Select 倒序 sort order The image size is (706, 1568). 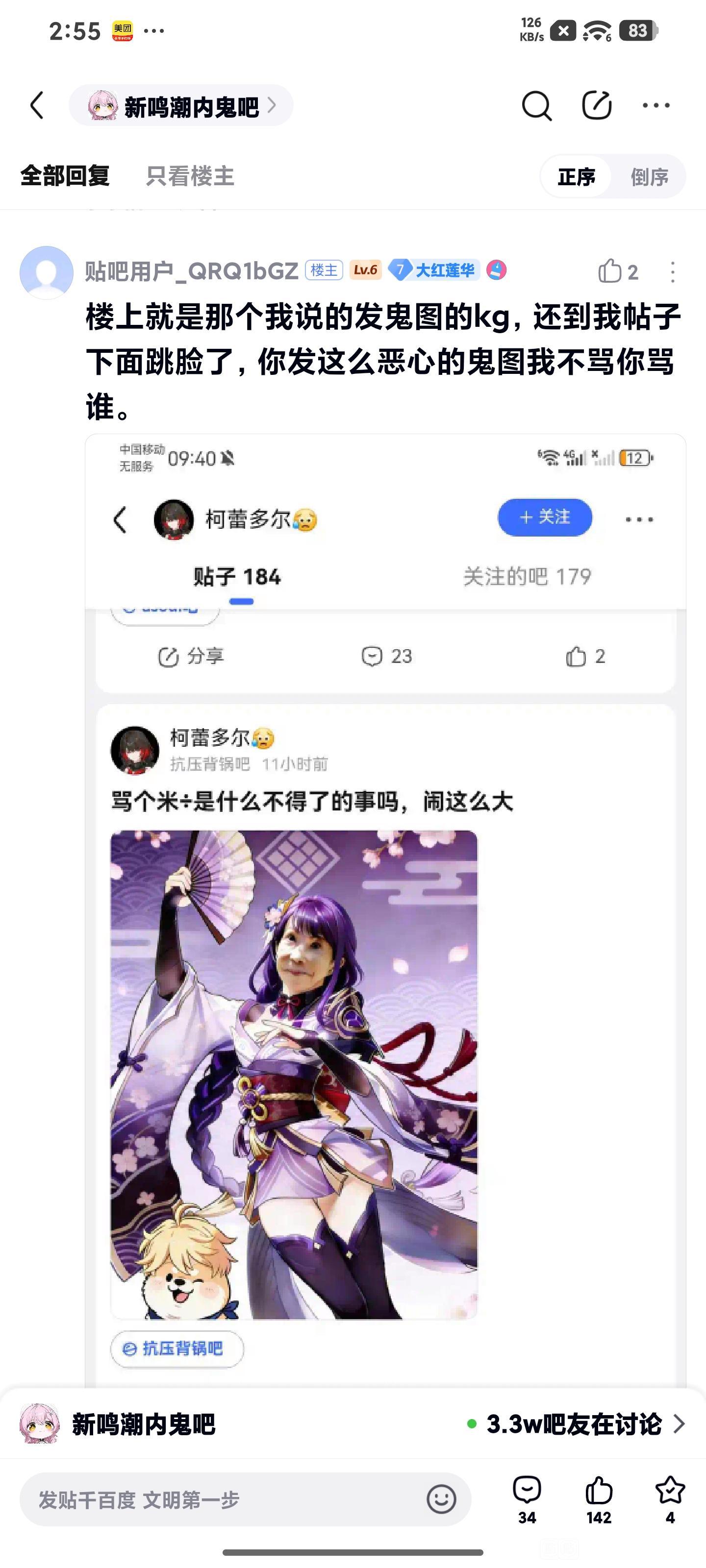(649, 177)
